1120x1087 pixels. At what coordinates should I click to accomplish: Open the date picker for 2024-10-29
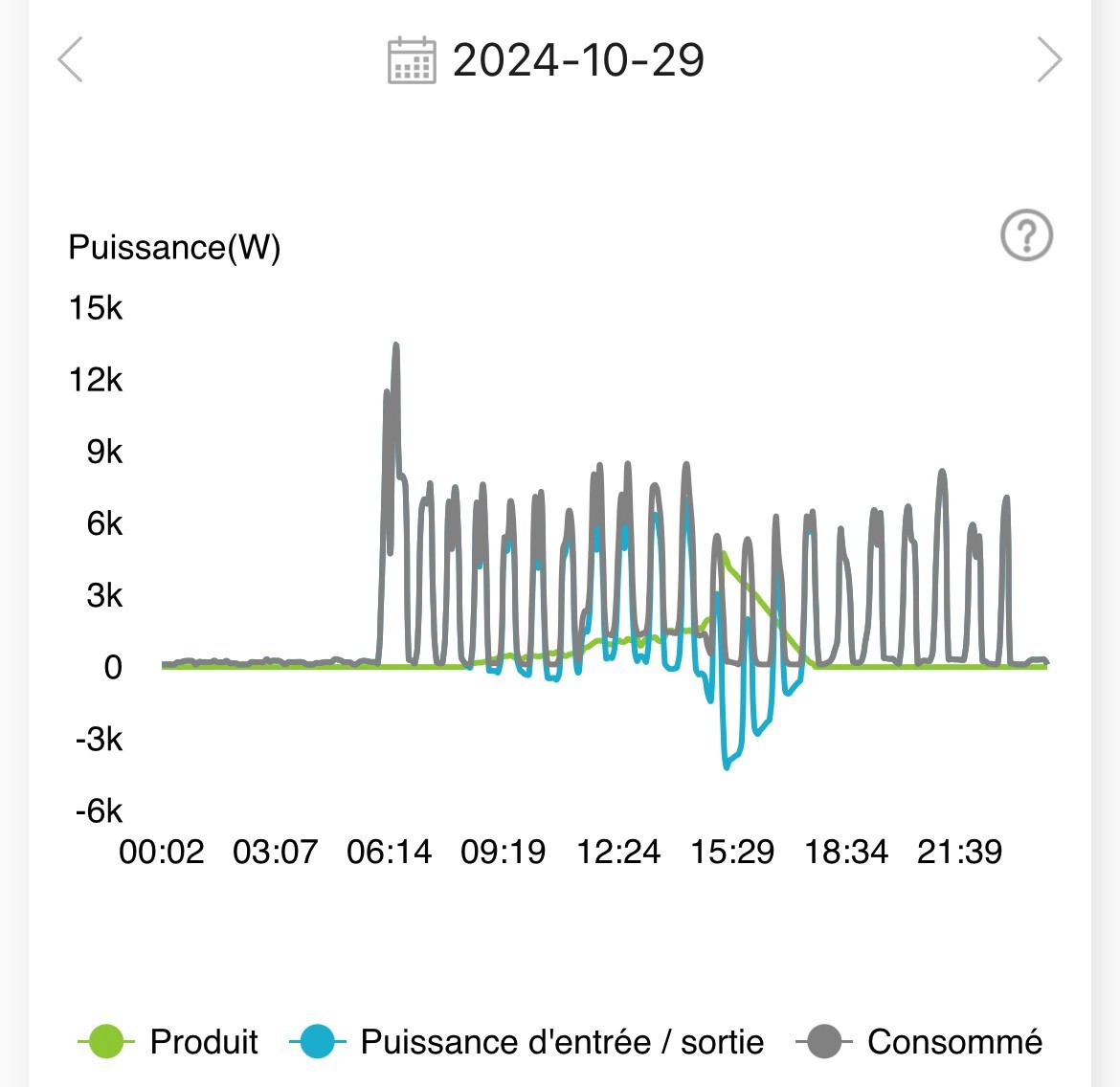pyautogui.click(x=547, y=60)
